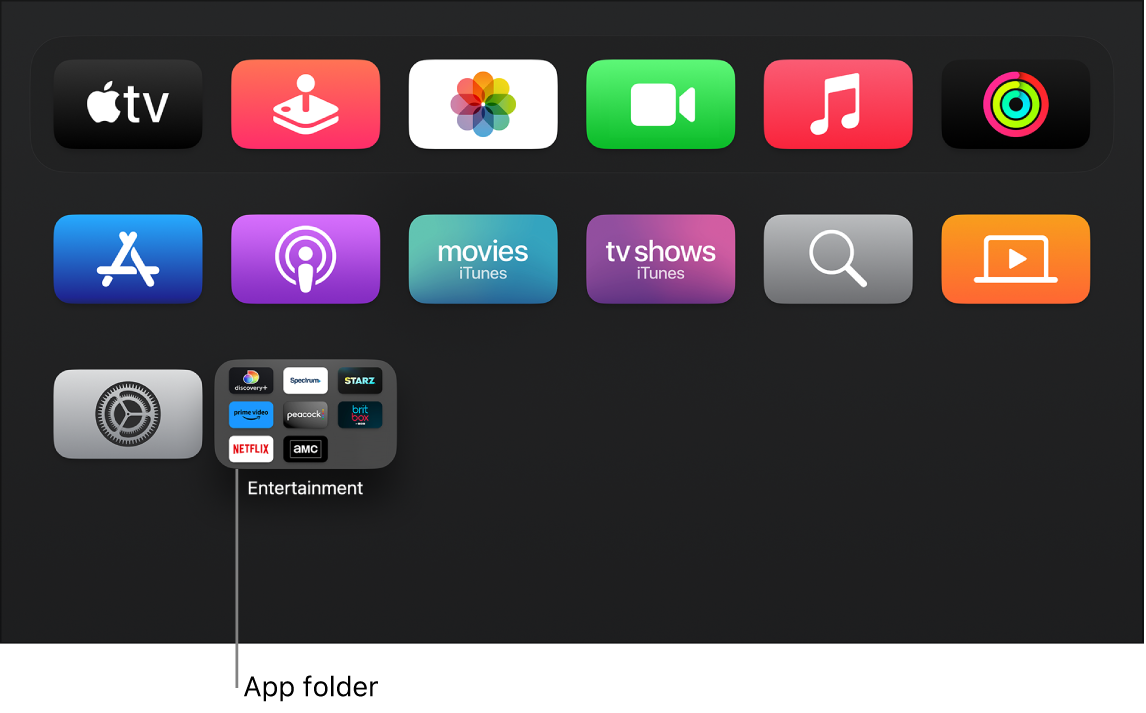Open Apple Music
This screenshot has width=1146, height=713.
coord(838,104)
